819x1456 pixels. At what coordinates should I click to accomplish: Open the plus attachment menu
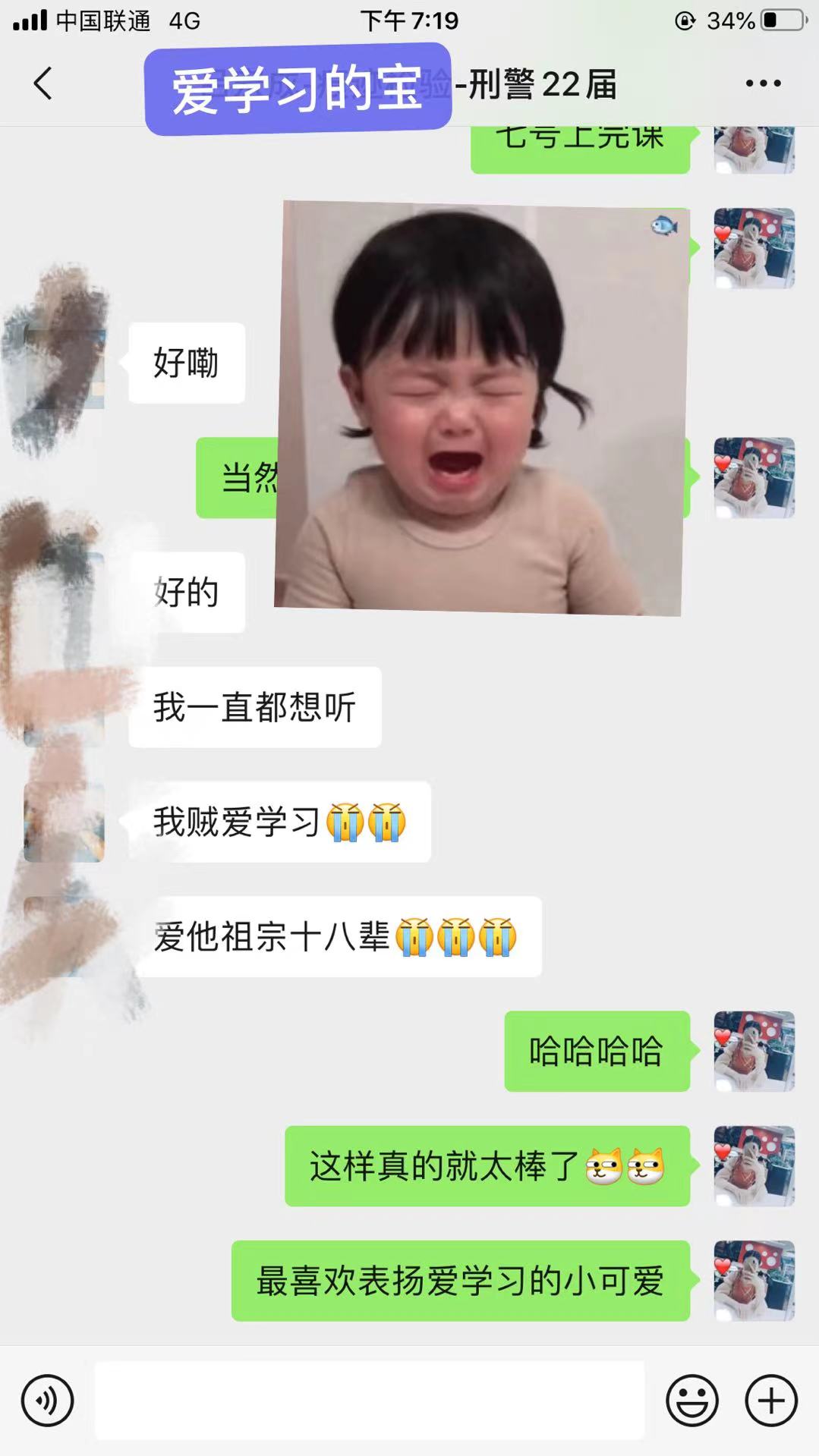tap(771, 1400)
